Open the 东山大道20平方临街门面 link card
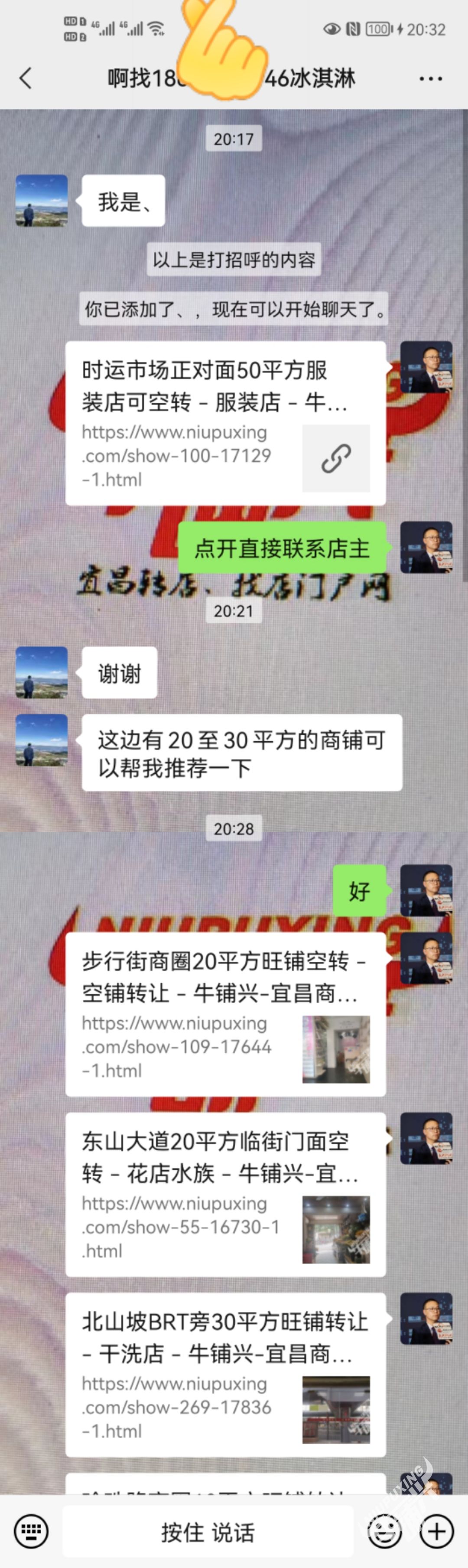Image resolution: width=468 pixels, height=1568 pixels. tap(225, 1194)
